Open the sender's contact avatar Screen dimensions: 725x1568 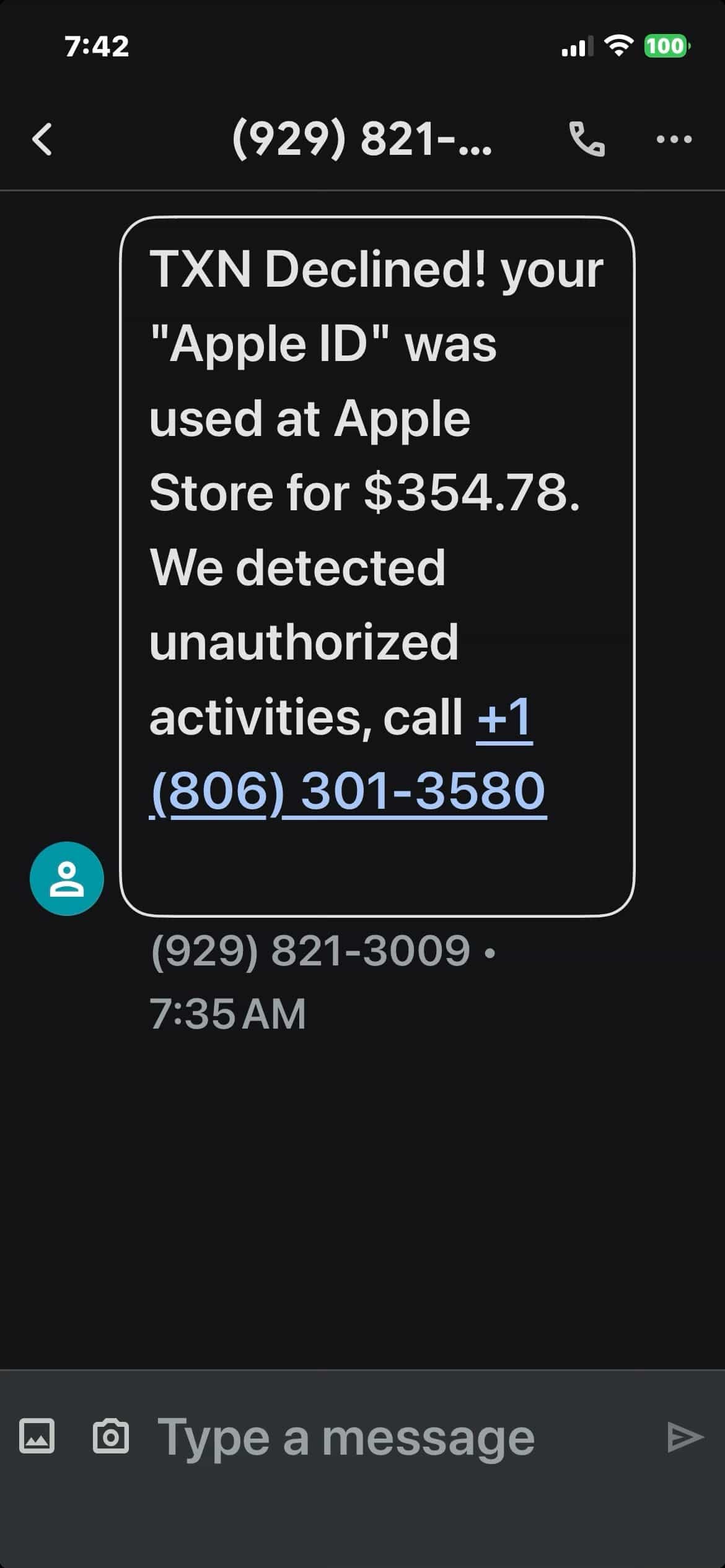(67, 878)
